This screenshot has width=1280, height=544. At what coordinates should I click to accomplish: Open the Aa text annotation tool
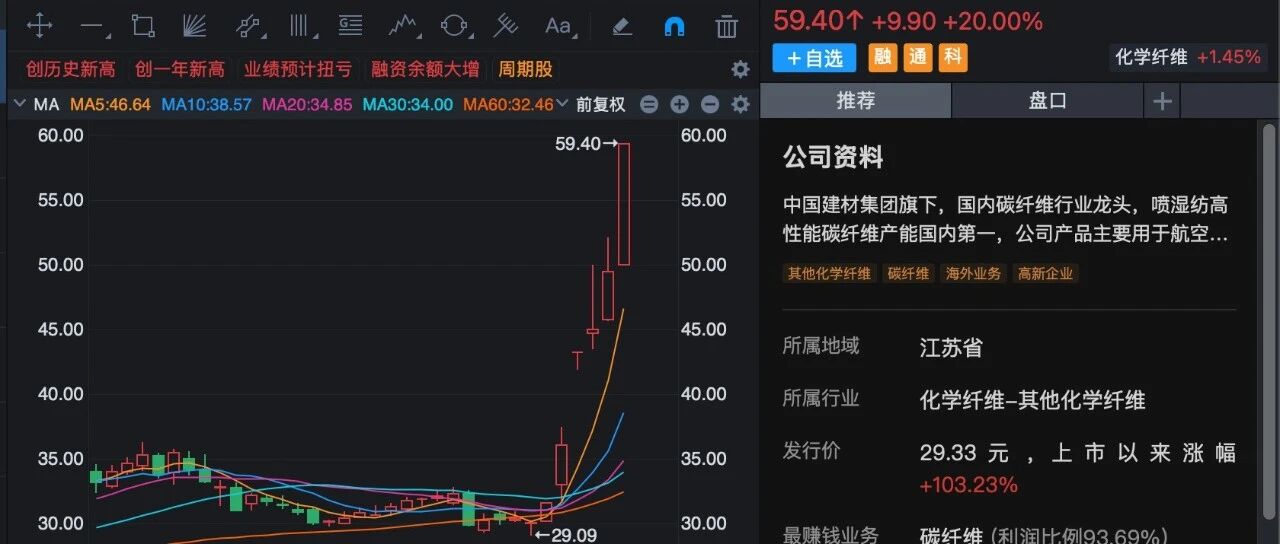[557, 26]
